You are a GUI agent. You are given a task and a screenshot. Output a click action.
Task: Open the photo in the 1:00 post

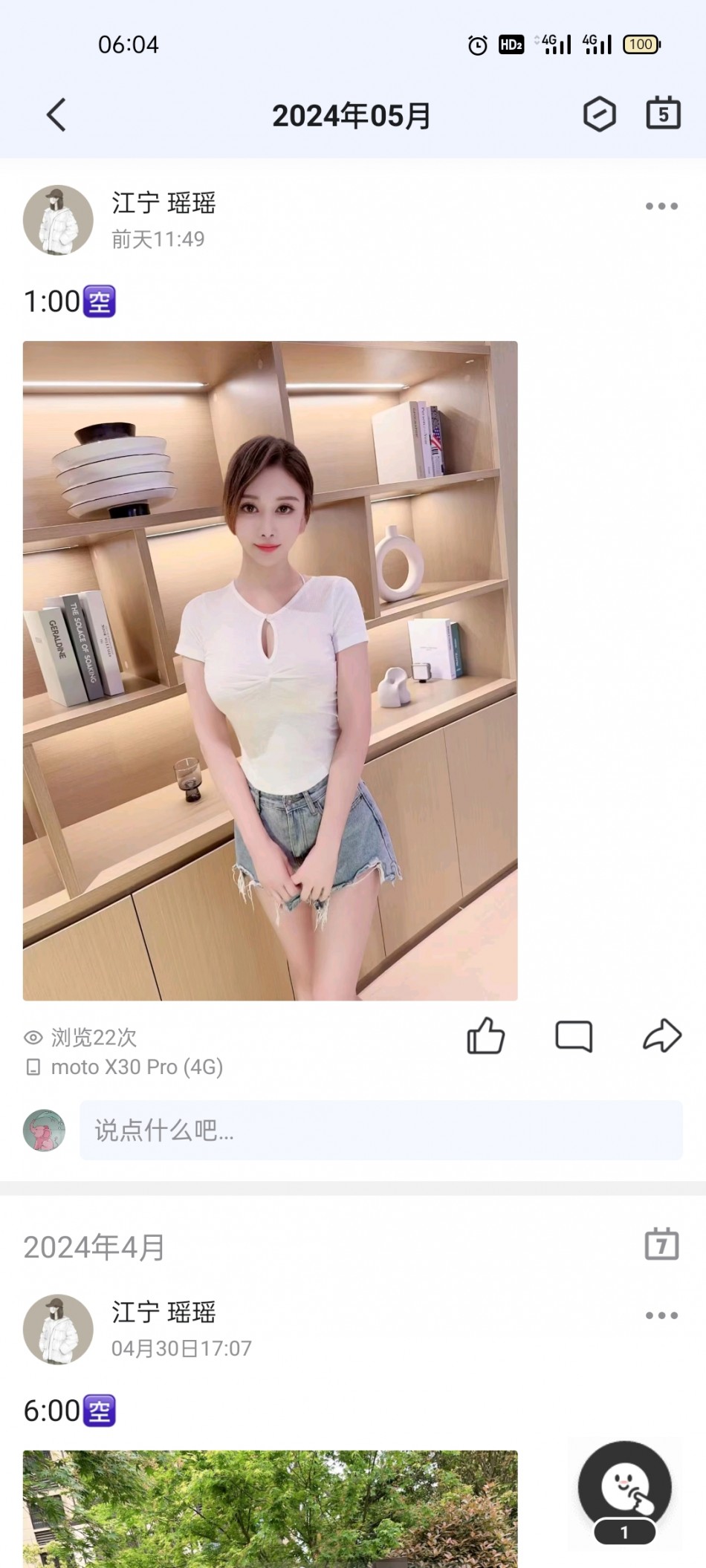tap(270, 670)
